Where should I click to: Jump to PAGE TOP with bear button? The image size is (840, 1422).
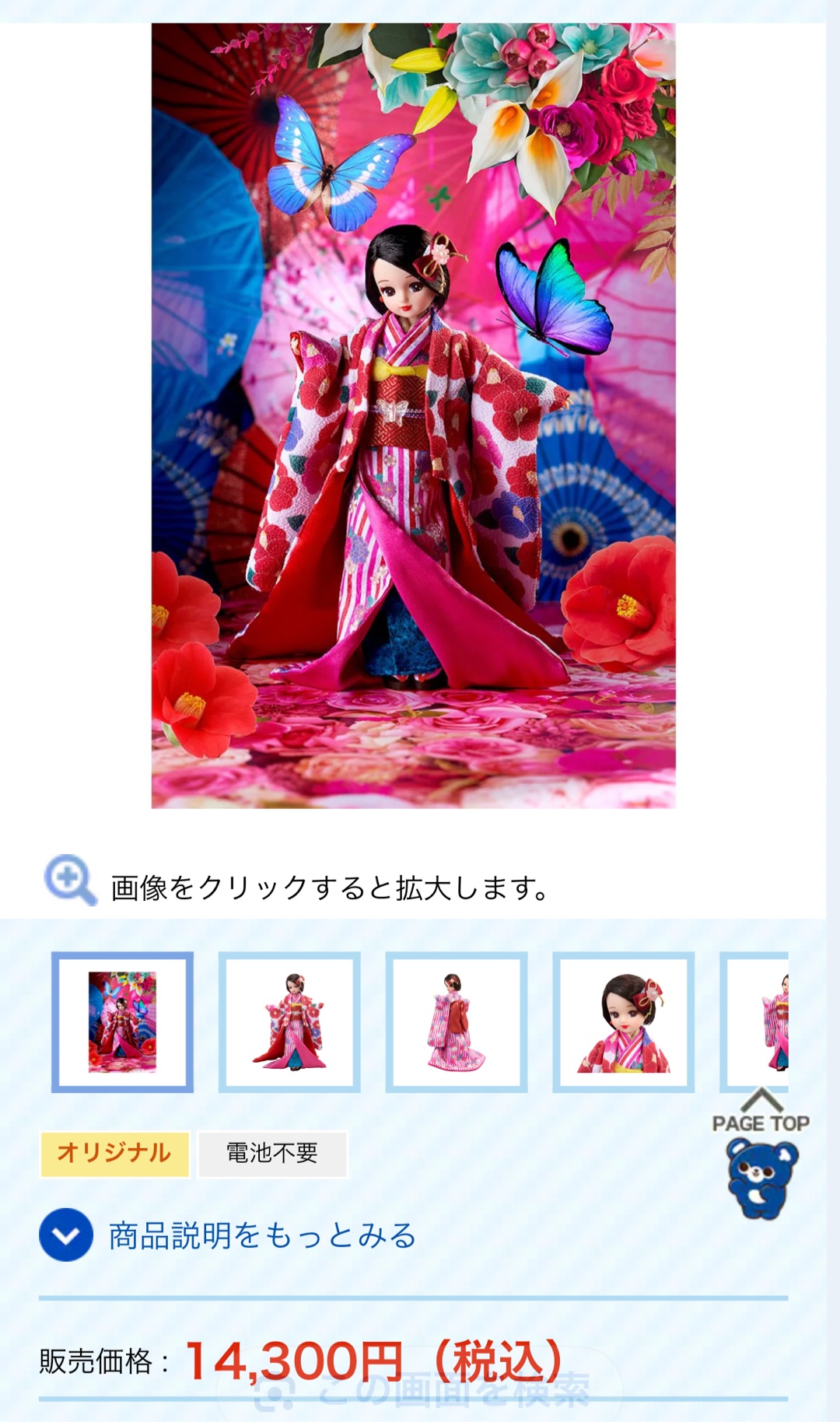(761, 1159)
